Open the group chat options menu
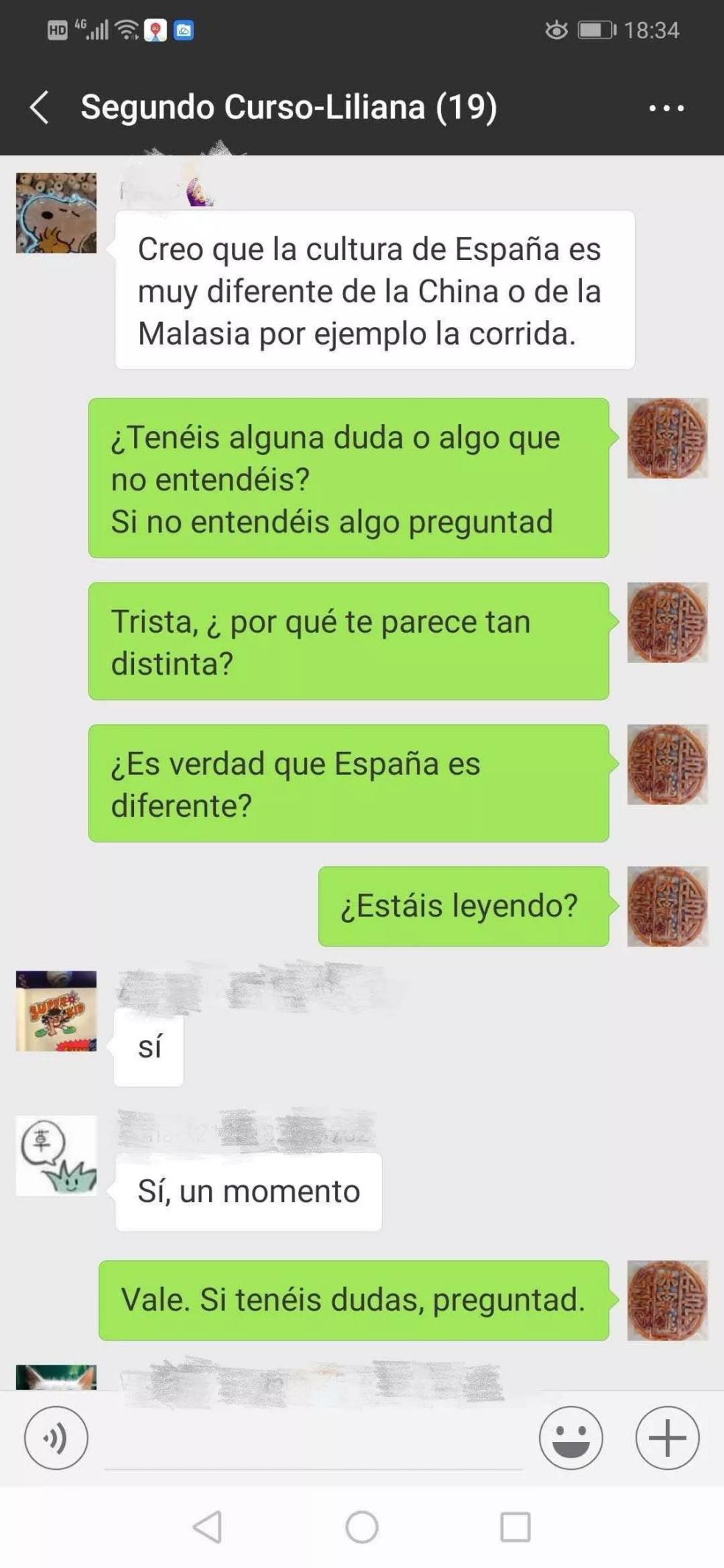The width and height of the screenshot is (724, 1568). click(x=666, y=108)
